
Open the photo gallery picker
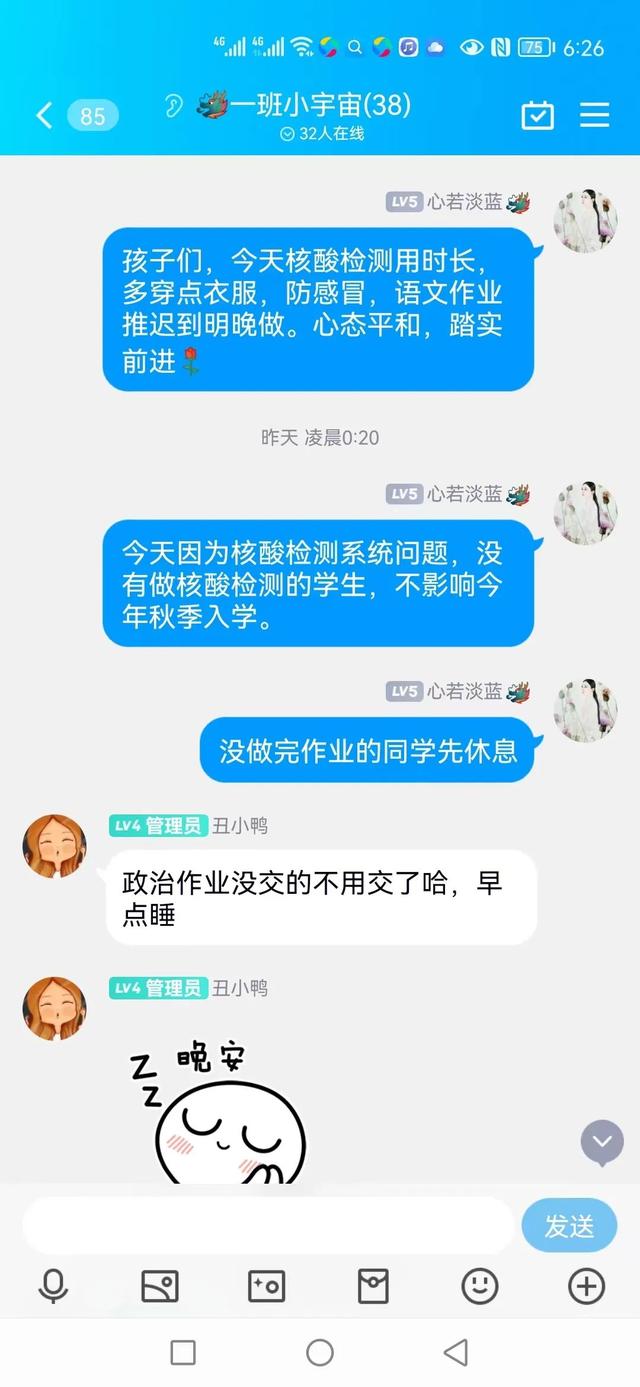[x=159, y=1286]
